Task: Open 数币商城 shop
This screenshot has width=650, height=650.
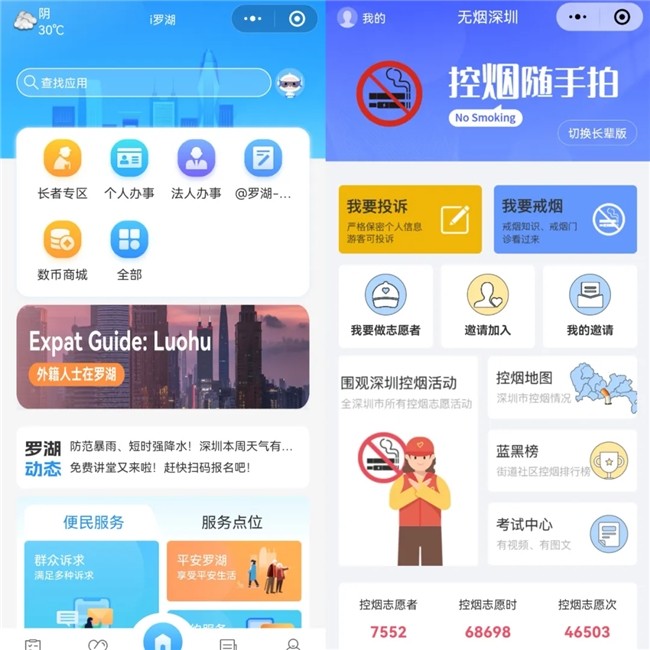Action: (62, 250)
